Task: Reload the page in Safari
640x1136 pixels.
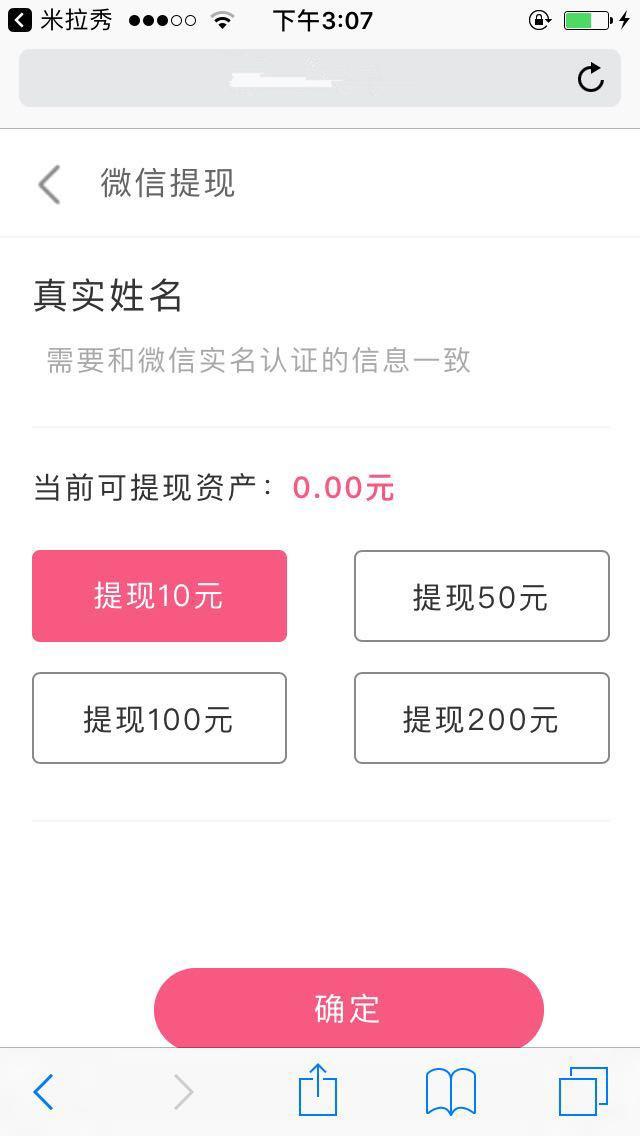Action: pos(591,78)
